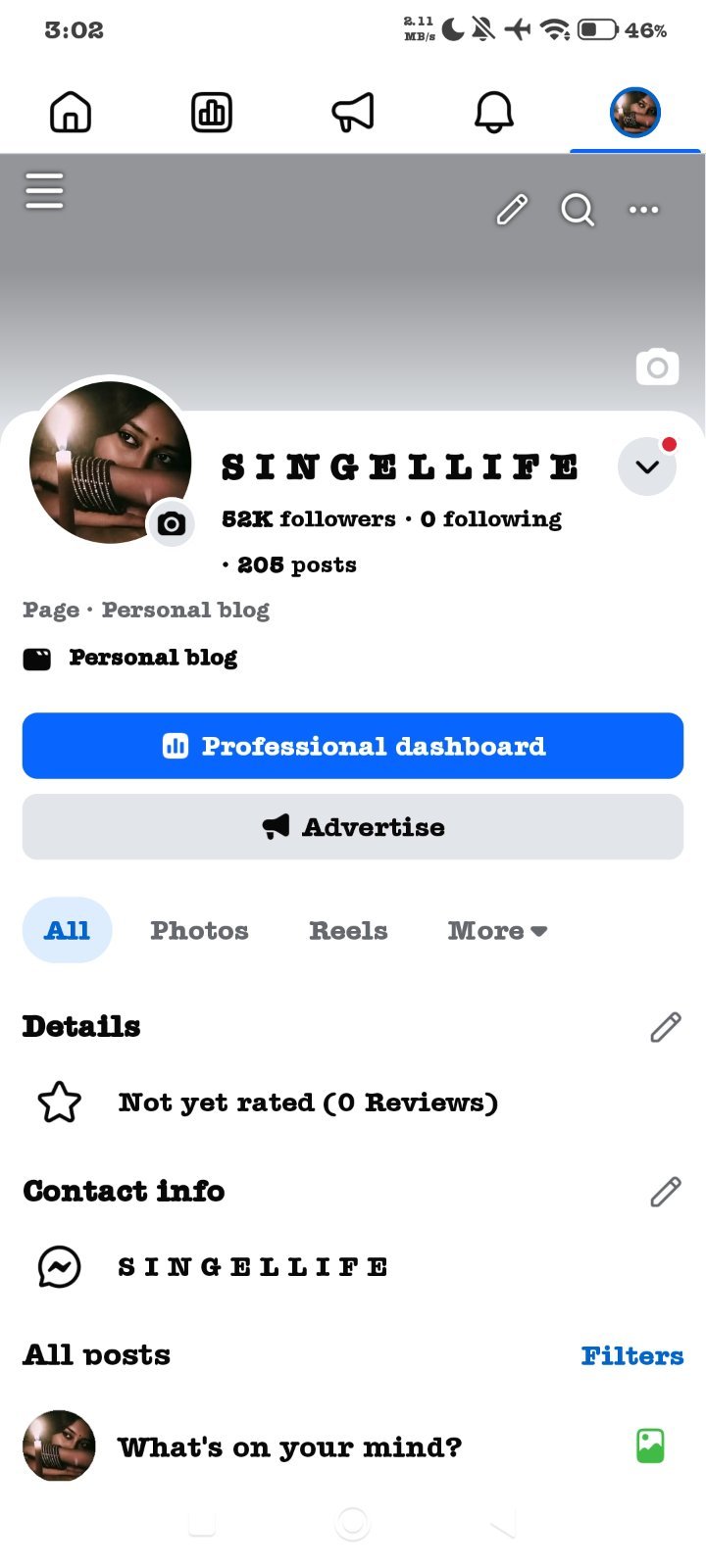Search within the page

578,209
